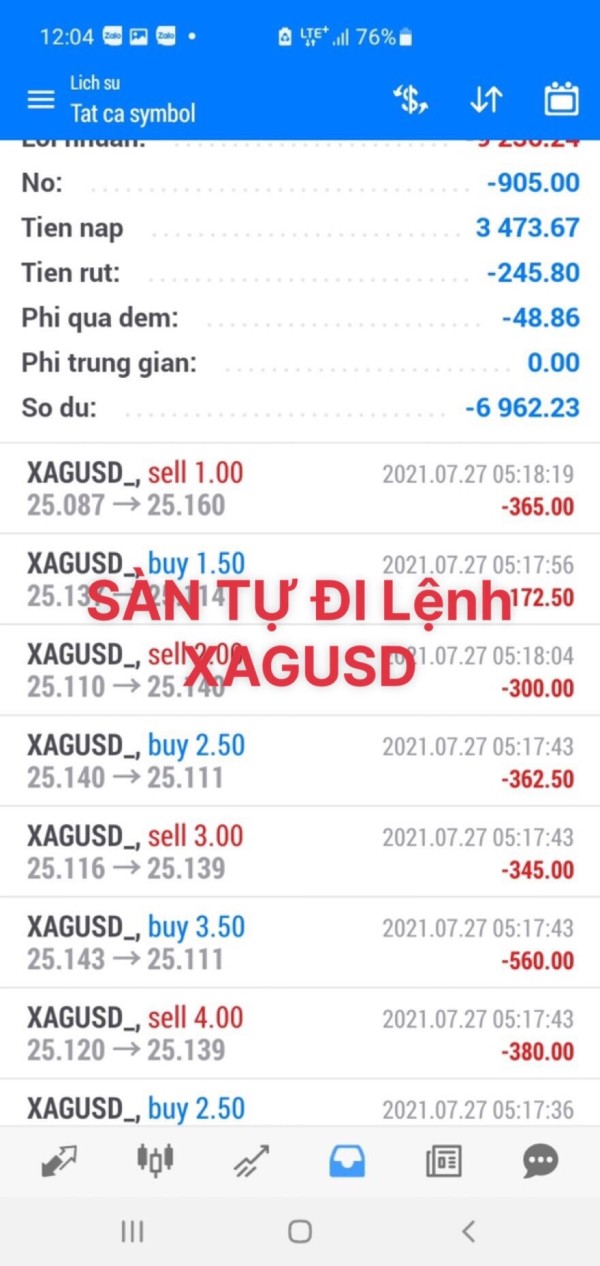Image resolution: width=600 pixels, height=1266 pixels.
Task: Open the calendar date range picker
Action: point(561,99)
